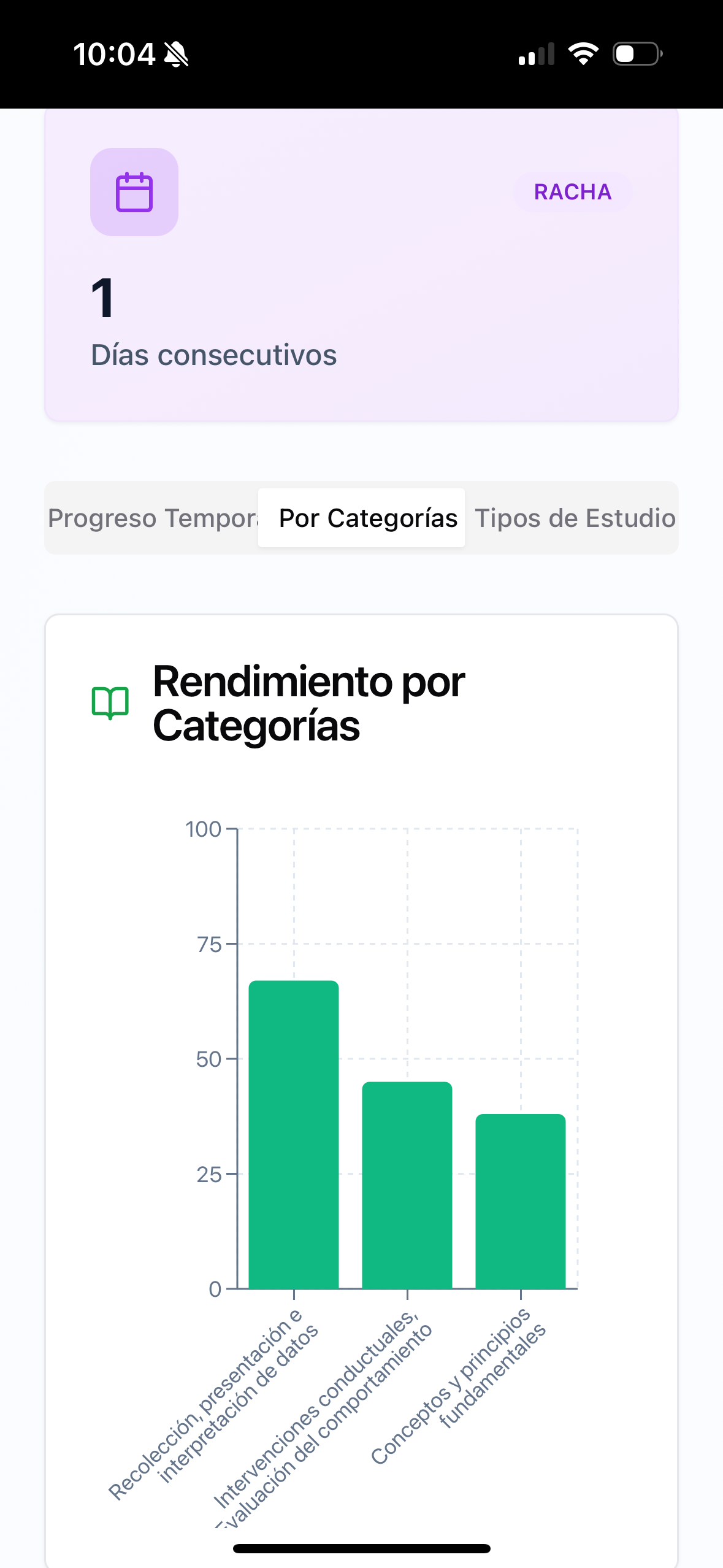Open the Tipos de Estudio tab
The image size is (723, 1568).
click(575, 518)
